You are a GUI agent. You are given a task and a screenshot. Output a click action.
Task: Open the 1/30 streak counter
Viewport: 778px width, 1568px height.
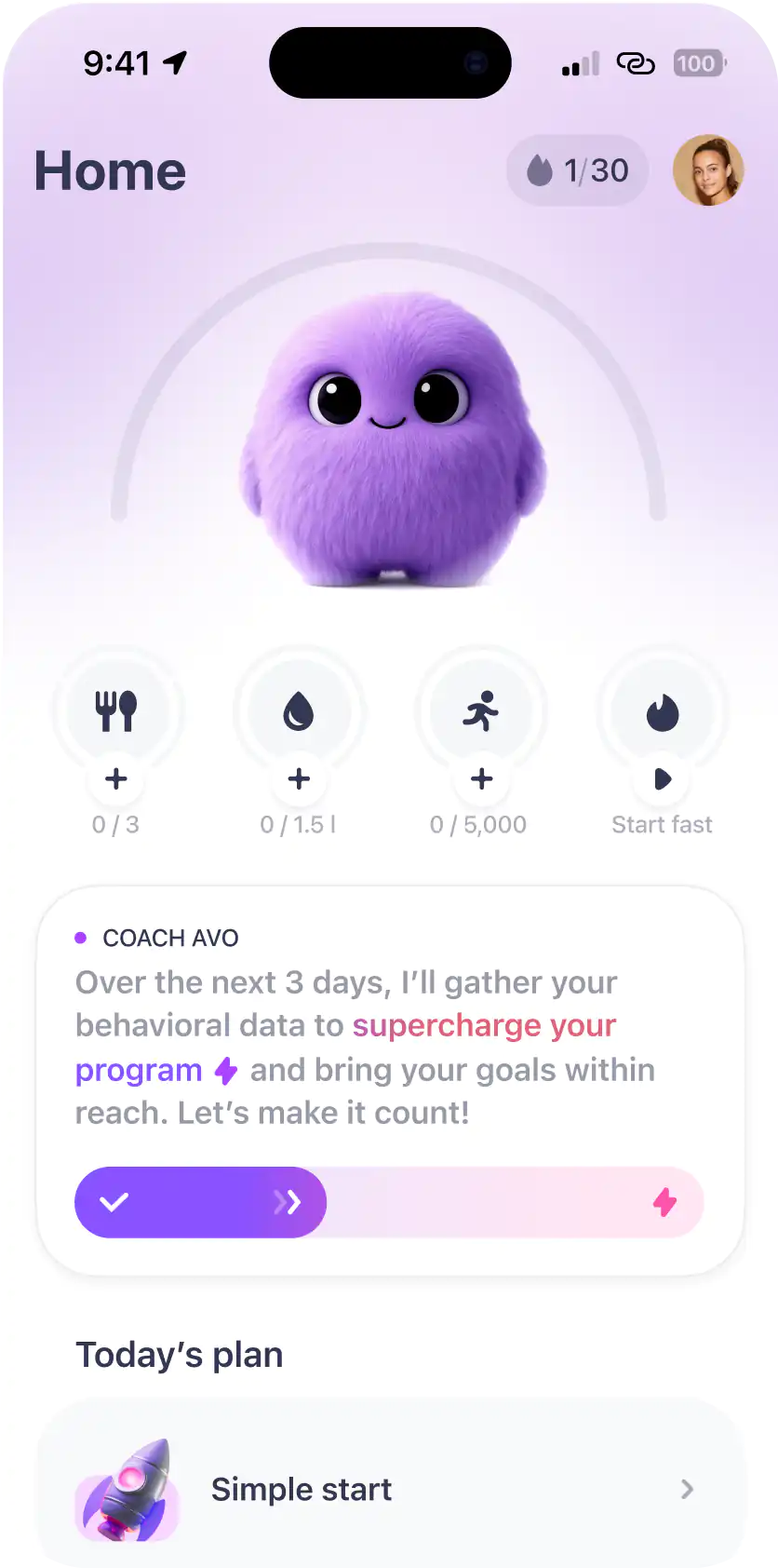pos(577,170)
